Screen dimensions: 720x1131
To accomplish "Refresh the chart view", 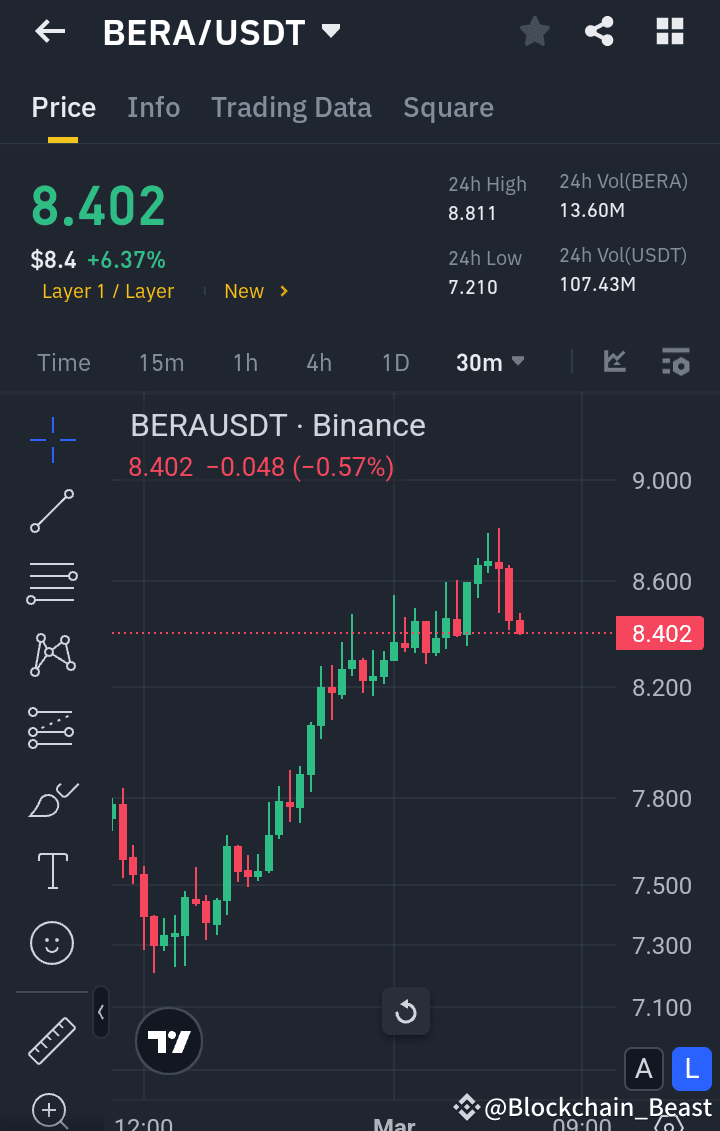I will [x=405, y=1011].
